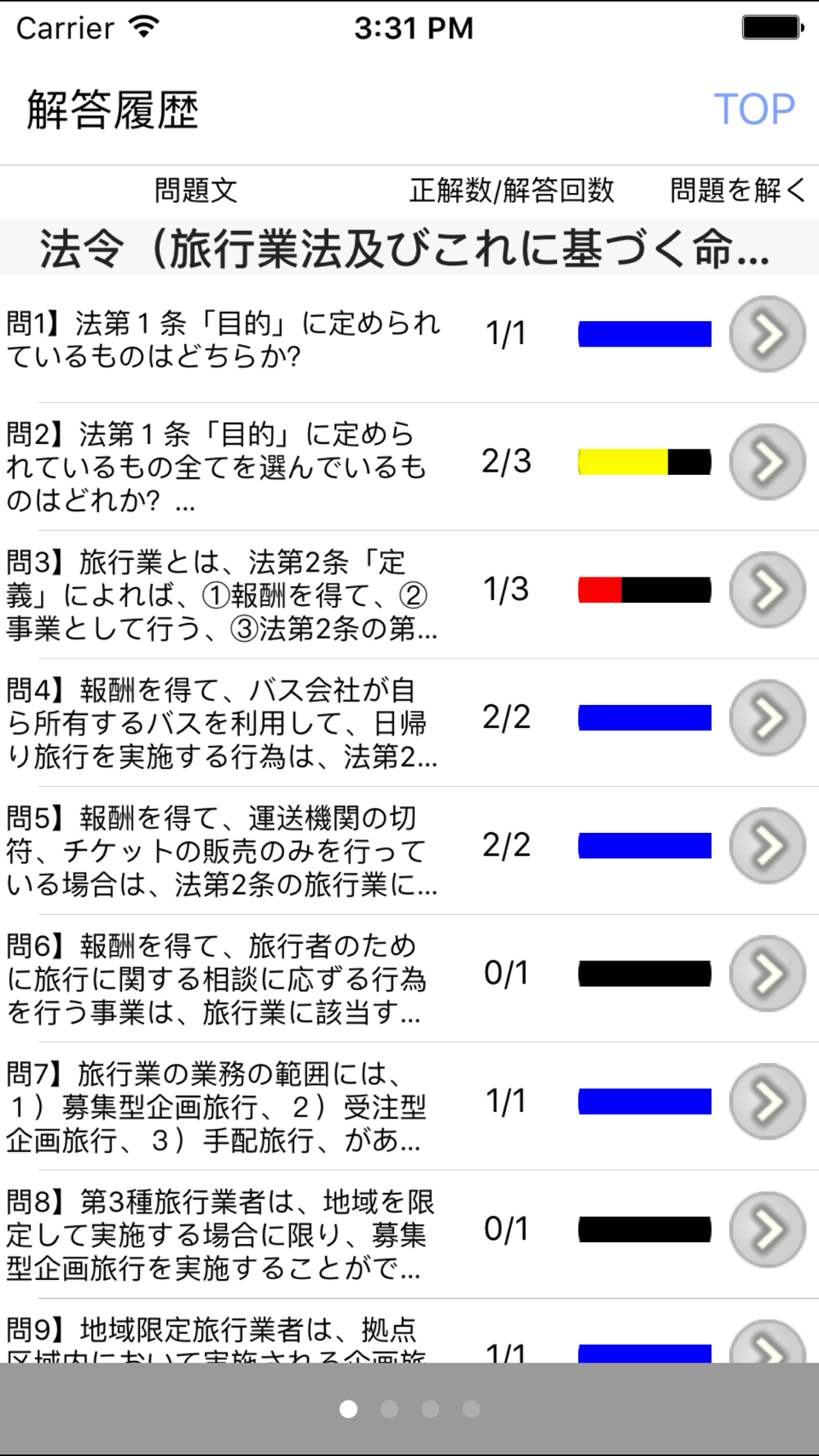Select the arrow button for question 問8
This screenshot has height=1456, width=819.
click(767, 1229)
